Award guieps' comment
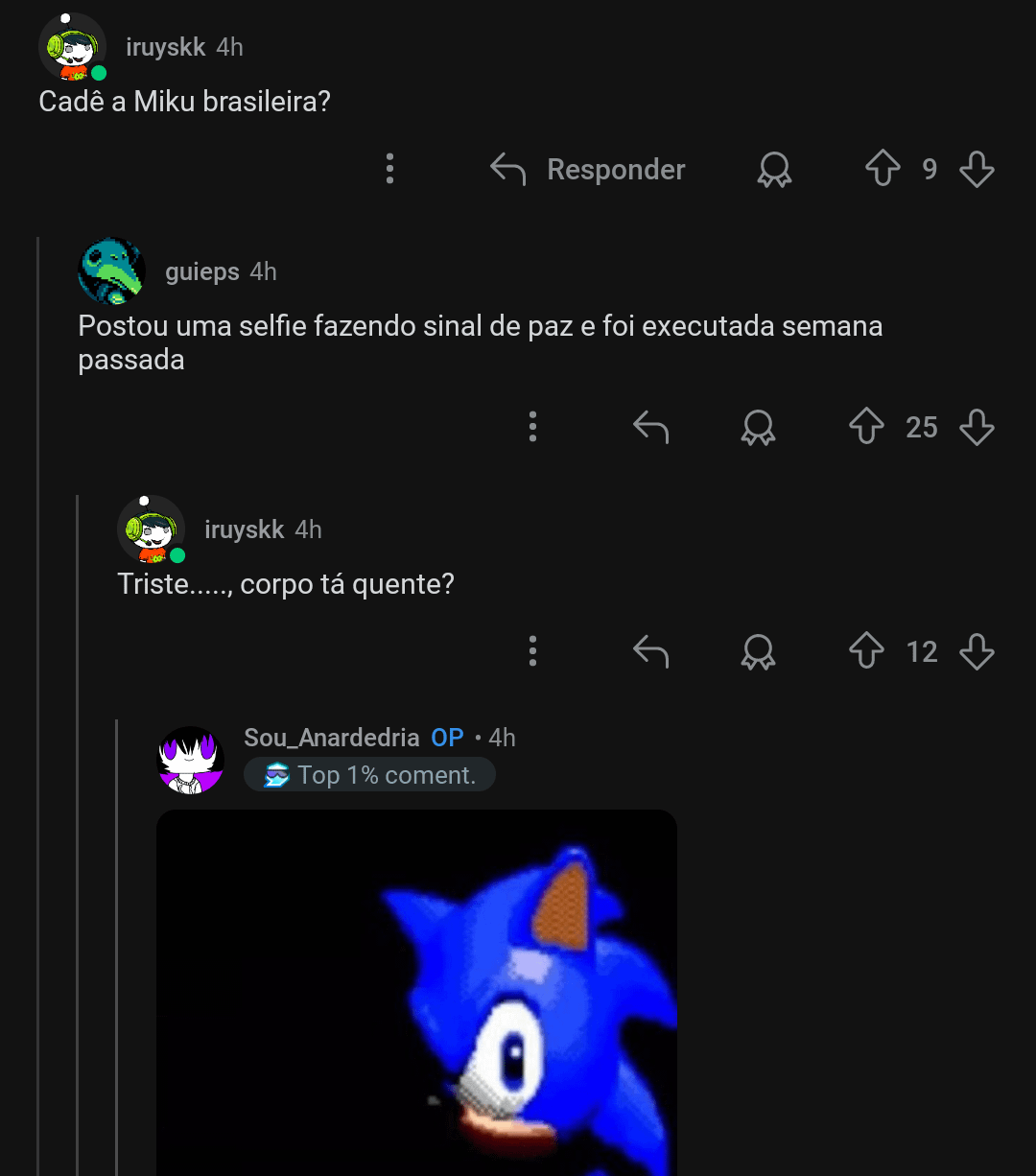This screenshot has height=1176, width=1036. click(x=758, y=427)
